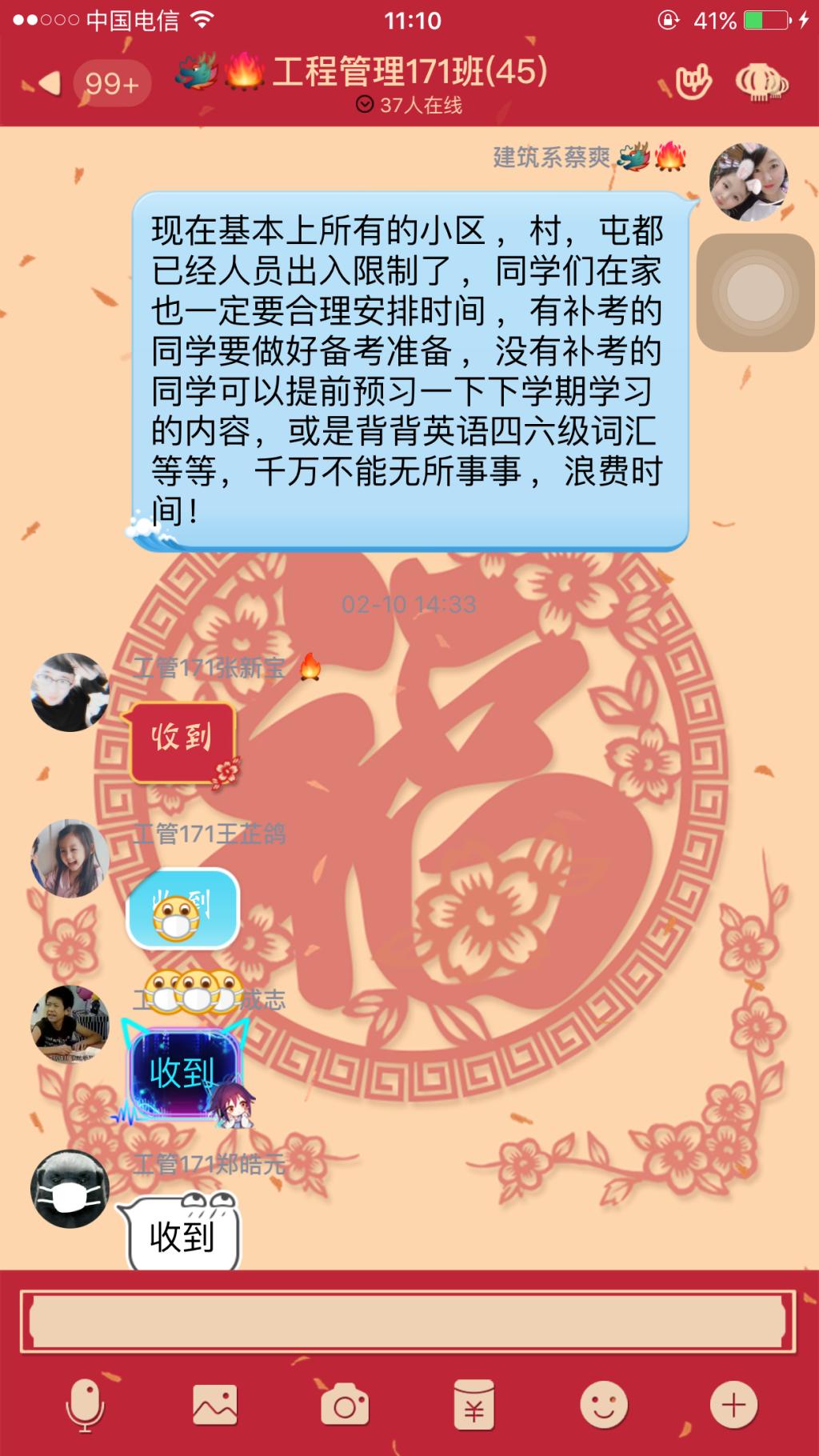Tap the AssistiveTouch floating button

(755, 293)
